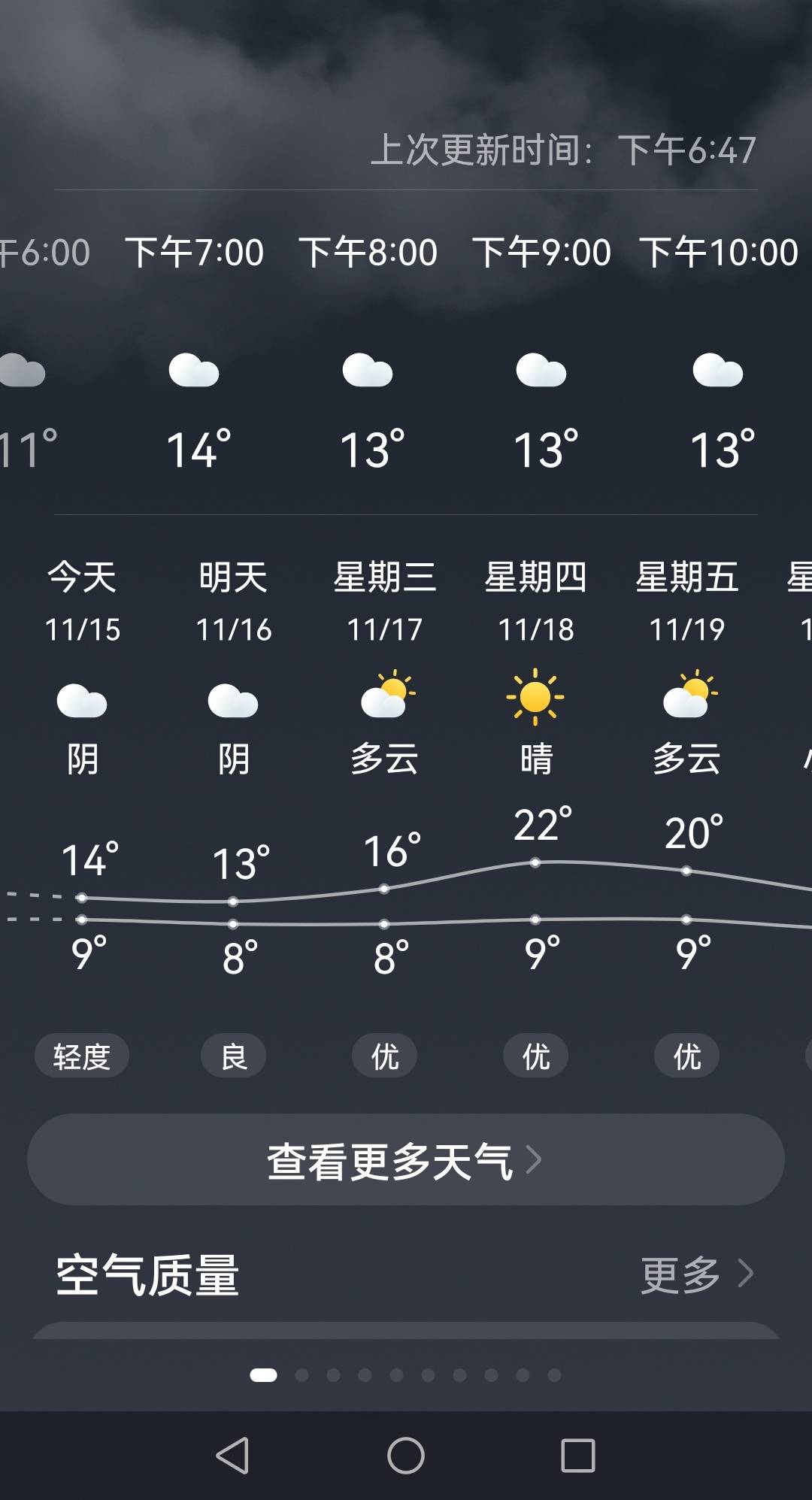Open today's 11/15 daily forecast
Viewport: 812px width, 1500px height.
82,702
